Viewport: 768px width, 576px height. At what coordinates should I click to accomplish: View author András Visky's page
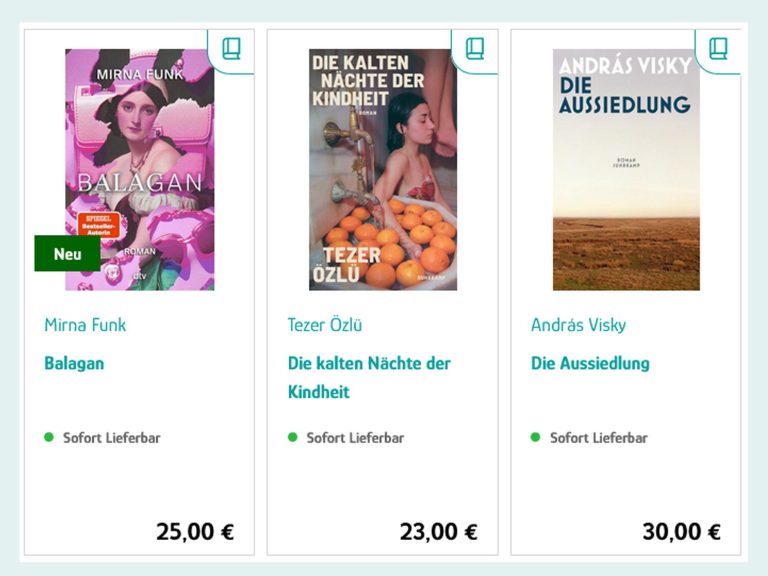578,325
